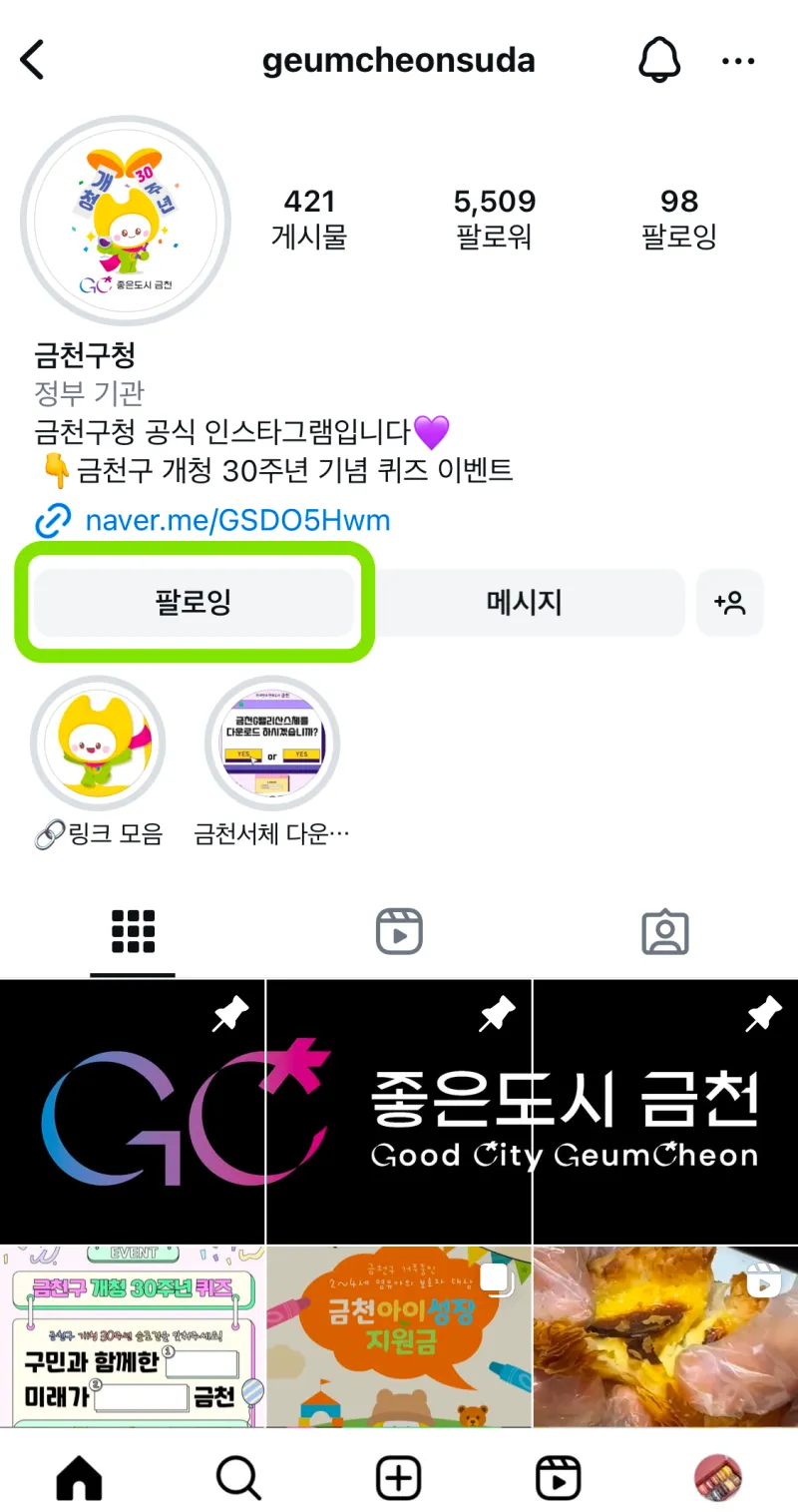Go back using the arrow icon
The width and height of the screenshot is (798, 1512).
pos(33,61)
